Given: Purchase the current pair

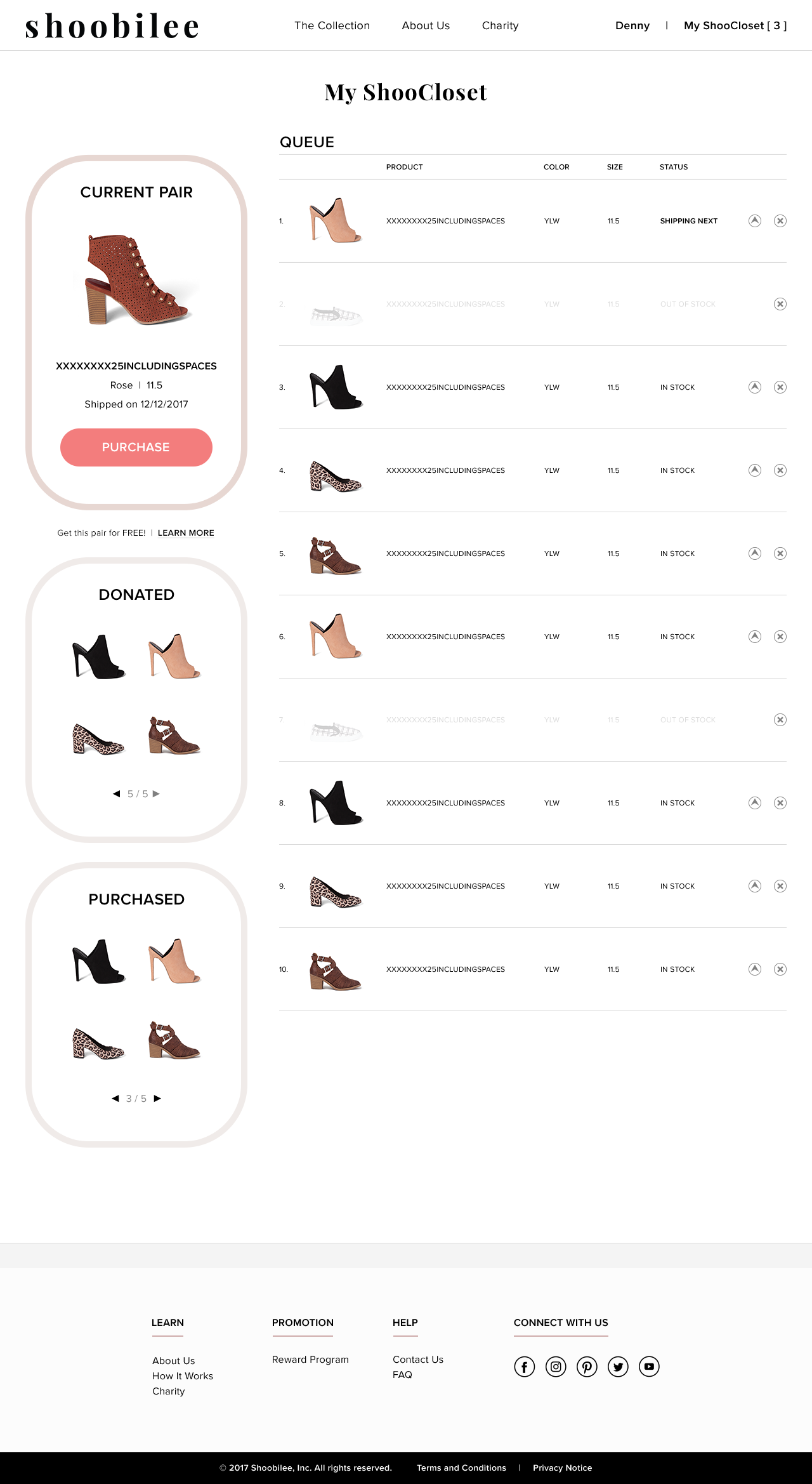Looking at the screenshot, I should tap(136, 447).
